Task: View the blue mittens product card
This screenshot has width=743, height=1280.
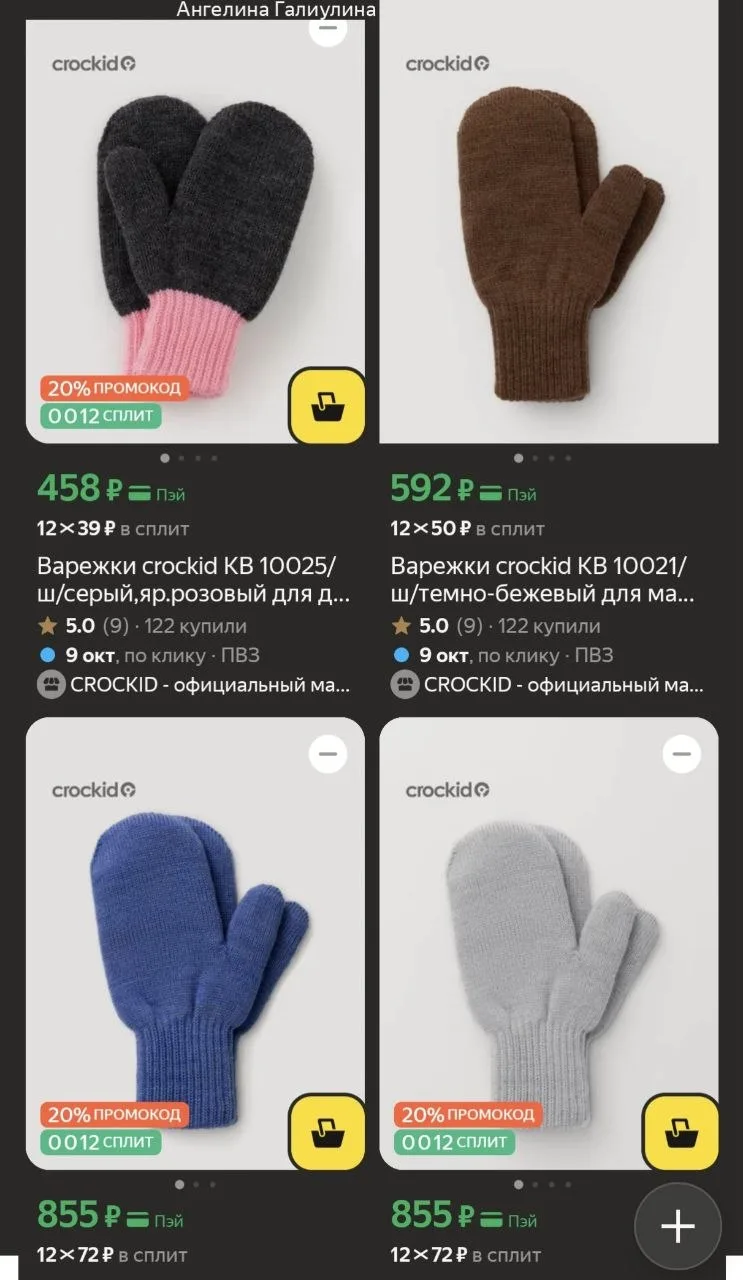Action: 195,943
